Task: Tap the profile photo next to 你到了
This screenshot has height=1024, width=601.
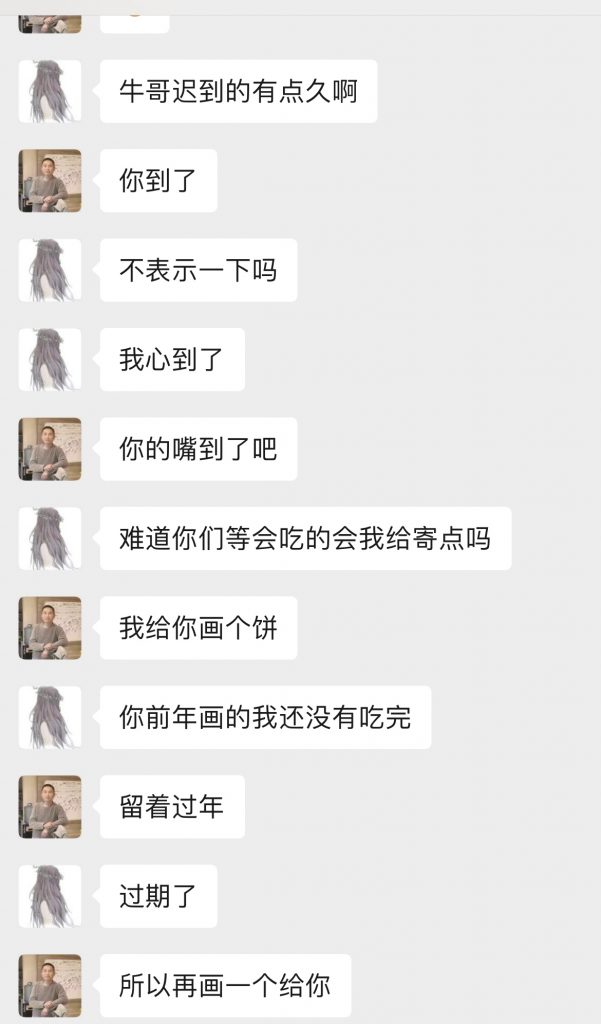Action: pos(50,181)
